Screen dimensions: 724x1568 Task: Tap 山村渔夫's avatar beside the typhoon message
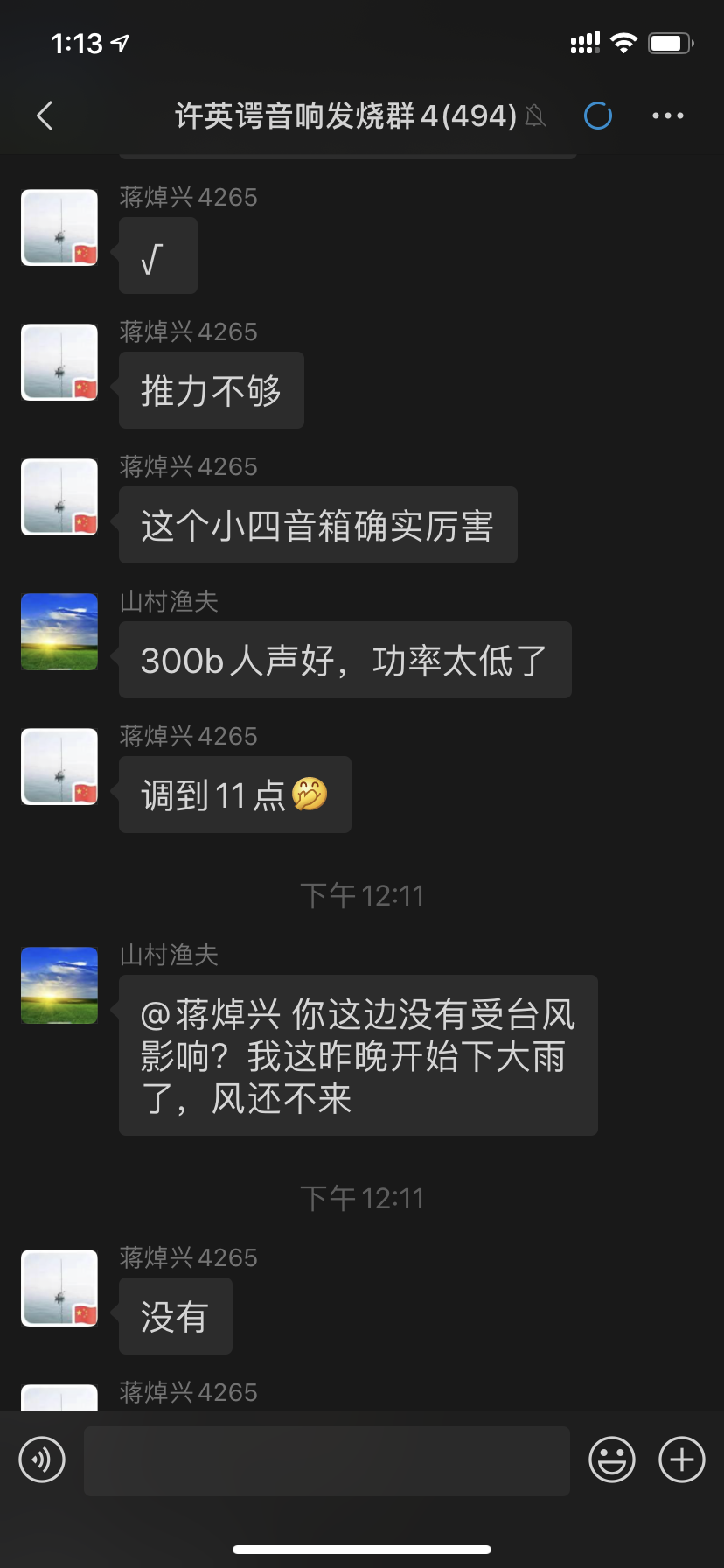59,985
